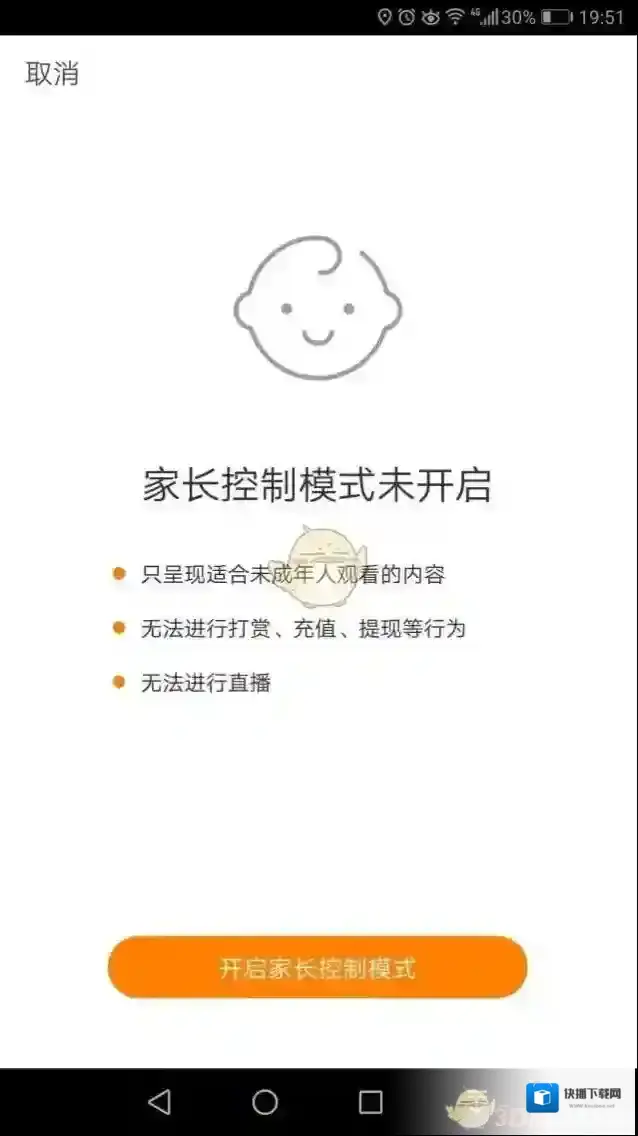Open the recent apps button
Screen dimensions: 638x1136
coord(371,1102)
